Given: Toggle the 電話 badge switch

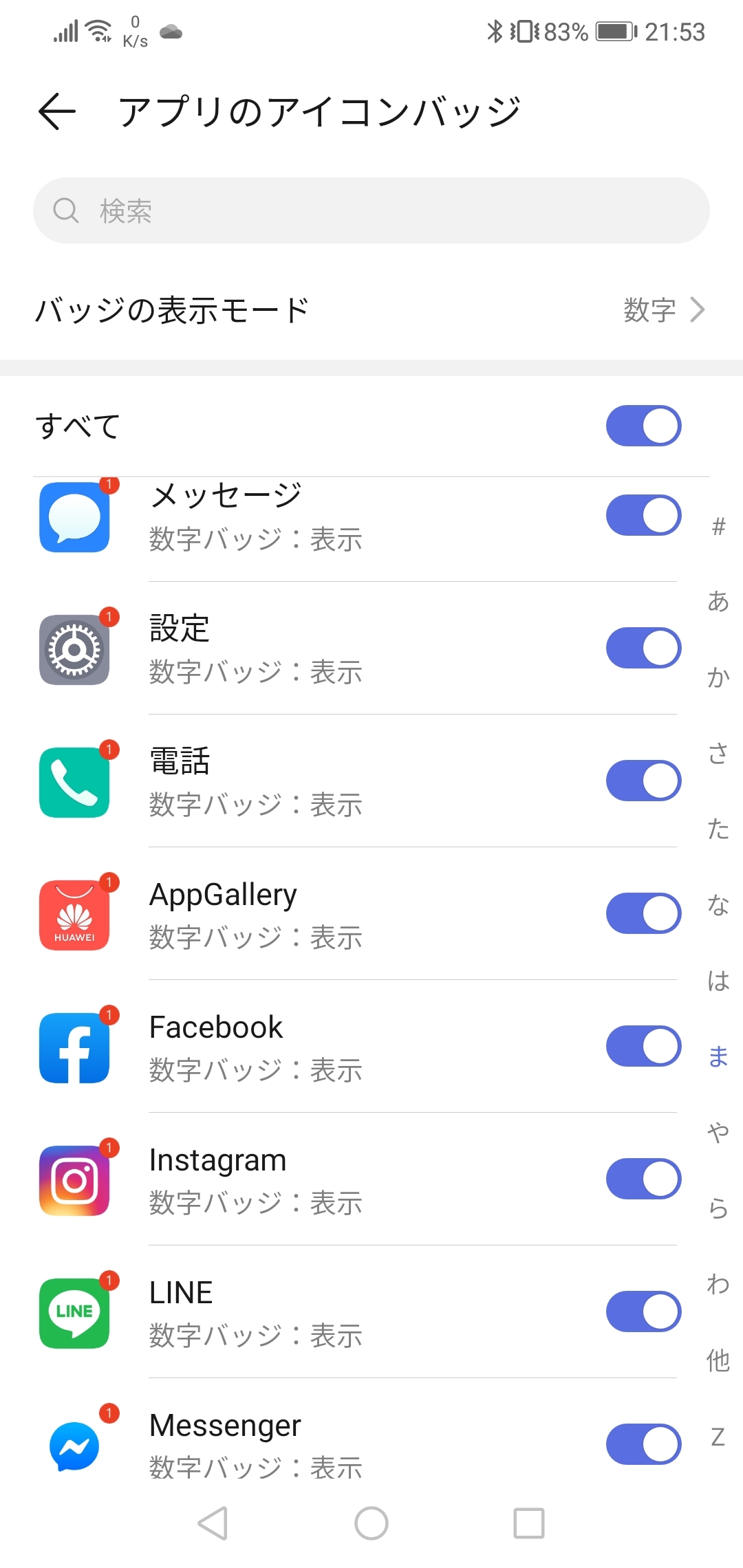Looking at the screenshot, I should (643, 781).
